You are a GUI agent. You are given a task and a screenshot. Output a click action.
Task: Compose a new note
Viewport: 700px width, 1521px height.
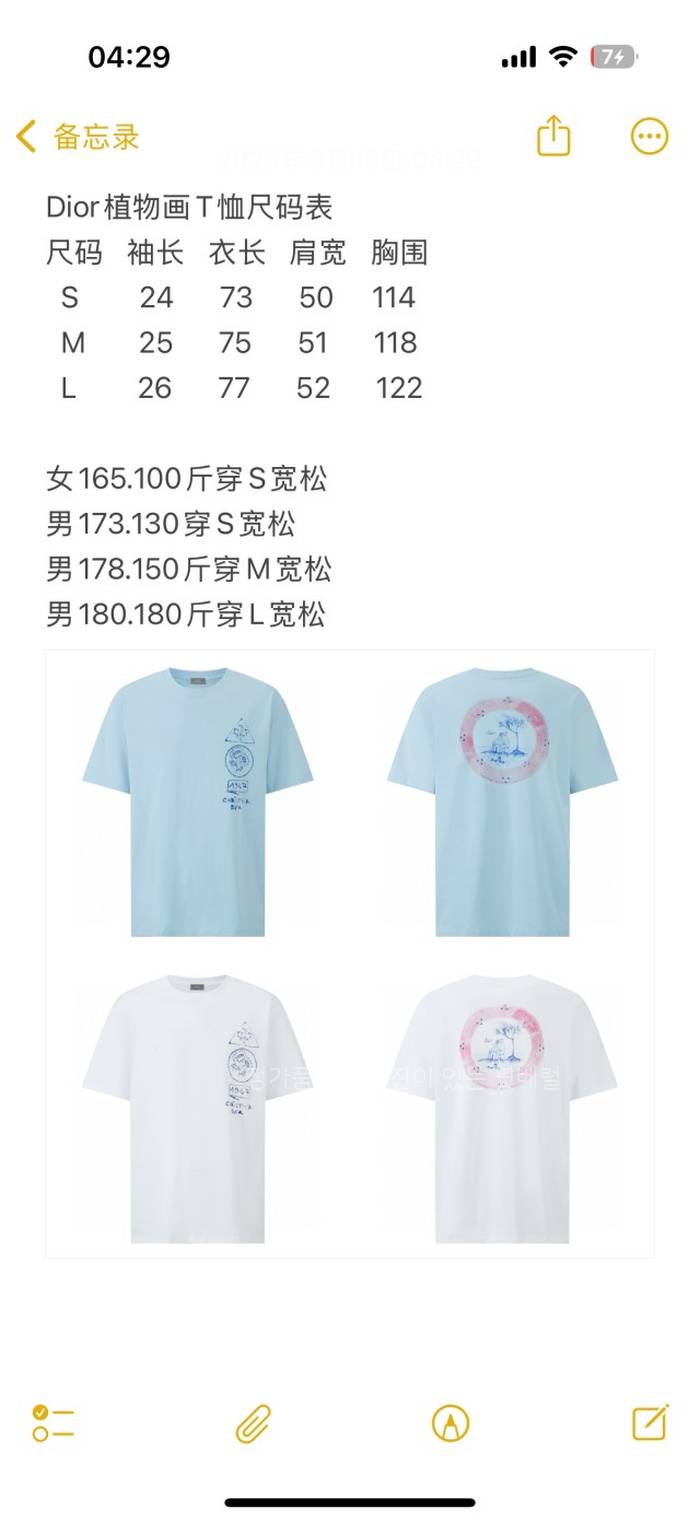tap(649, 1421)
